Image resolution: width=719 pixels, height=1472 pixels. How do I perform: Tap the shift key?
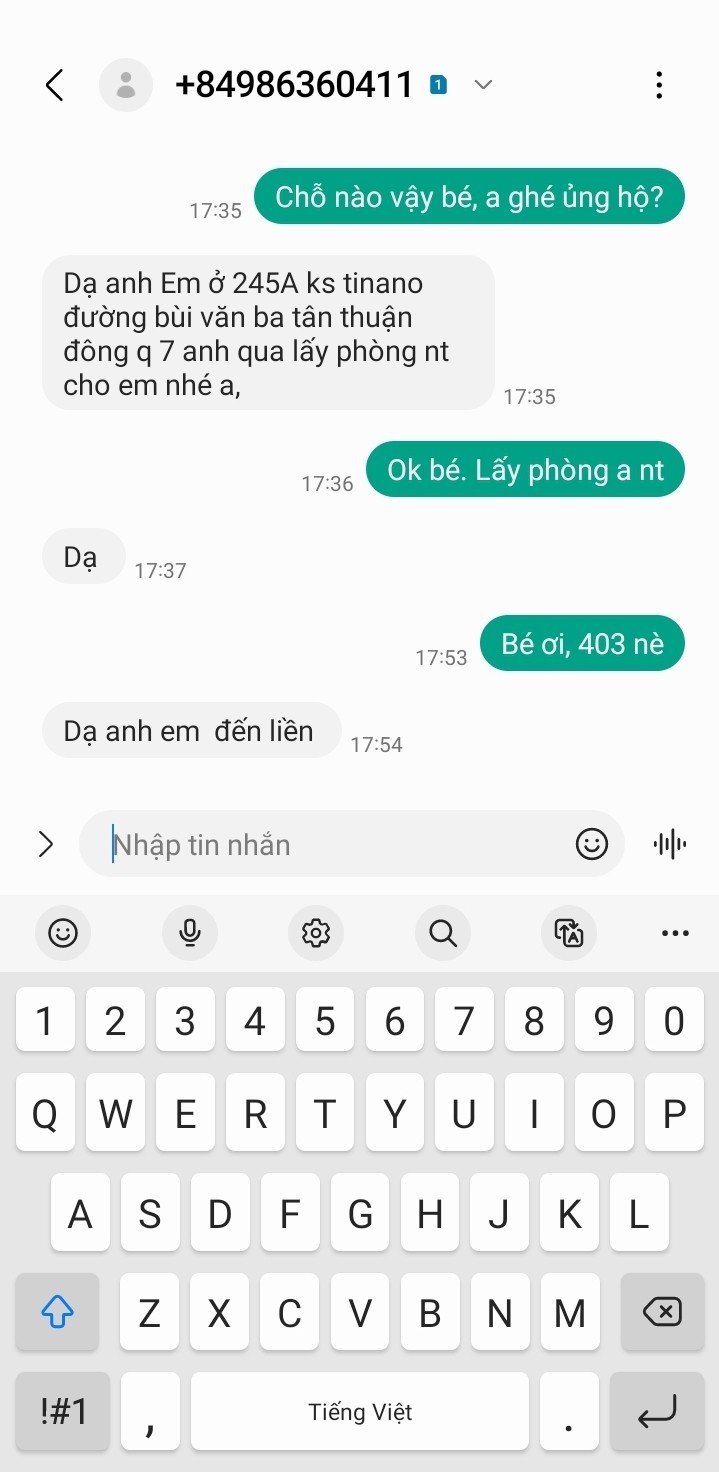coord(57,1312)
